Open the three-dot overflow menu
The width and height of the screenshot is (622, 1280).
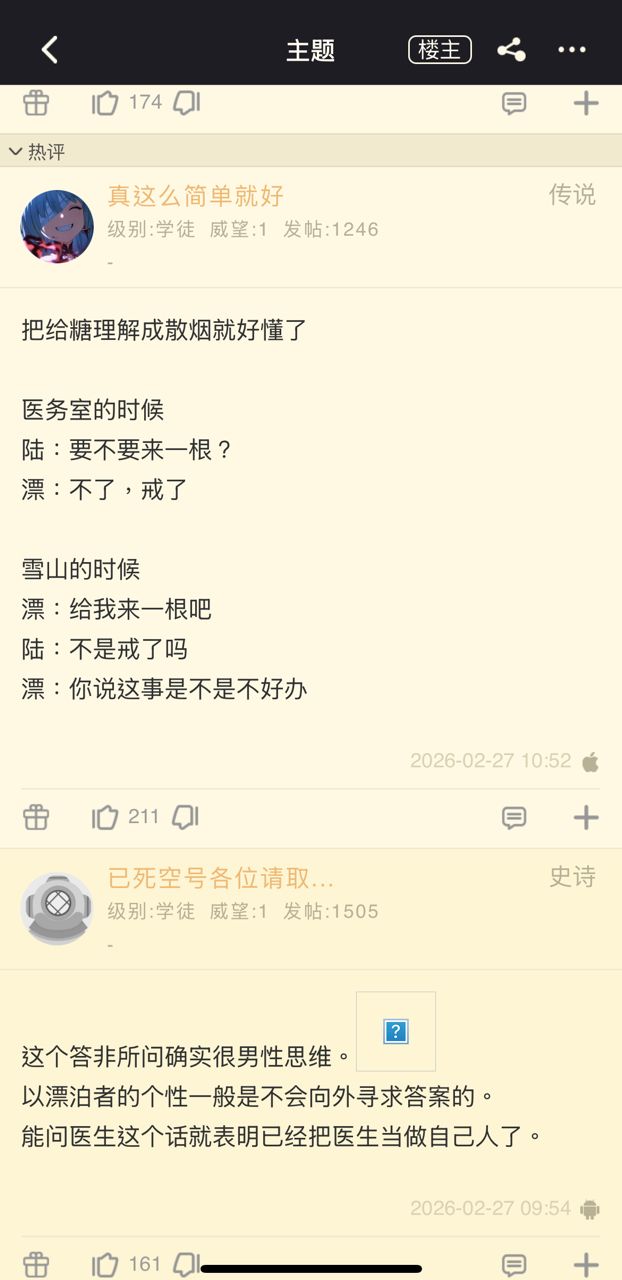click(x=572, y=50)
